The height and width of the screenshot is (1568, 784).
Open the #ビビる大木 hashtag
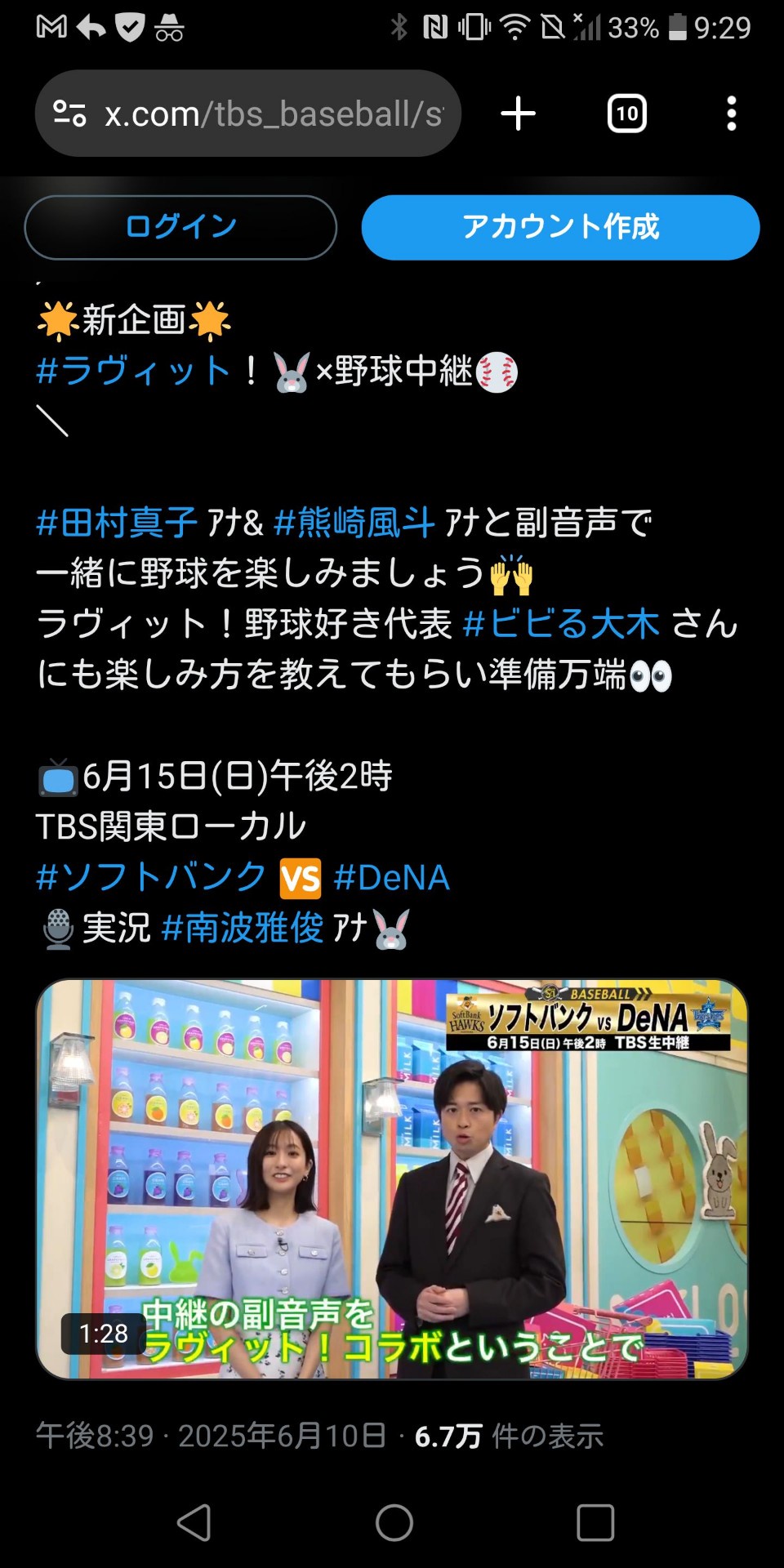point(561,624)
